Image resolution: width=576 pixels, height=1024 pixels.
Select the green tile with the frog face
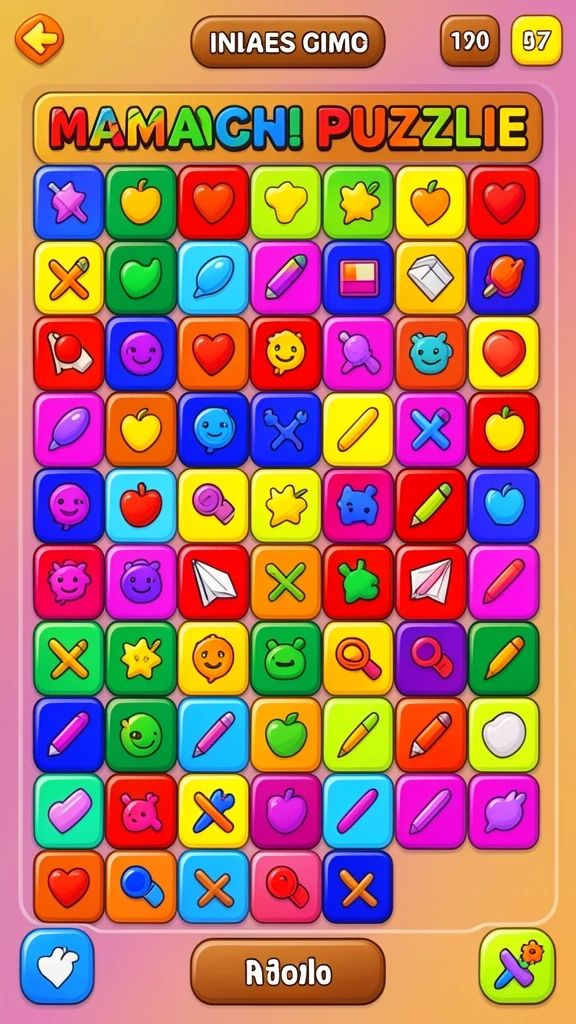[285, 658]
